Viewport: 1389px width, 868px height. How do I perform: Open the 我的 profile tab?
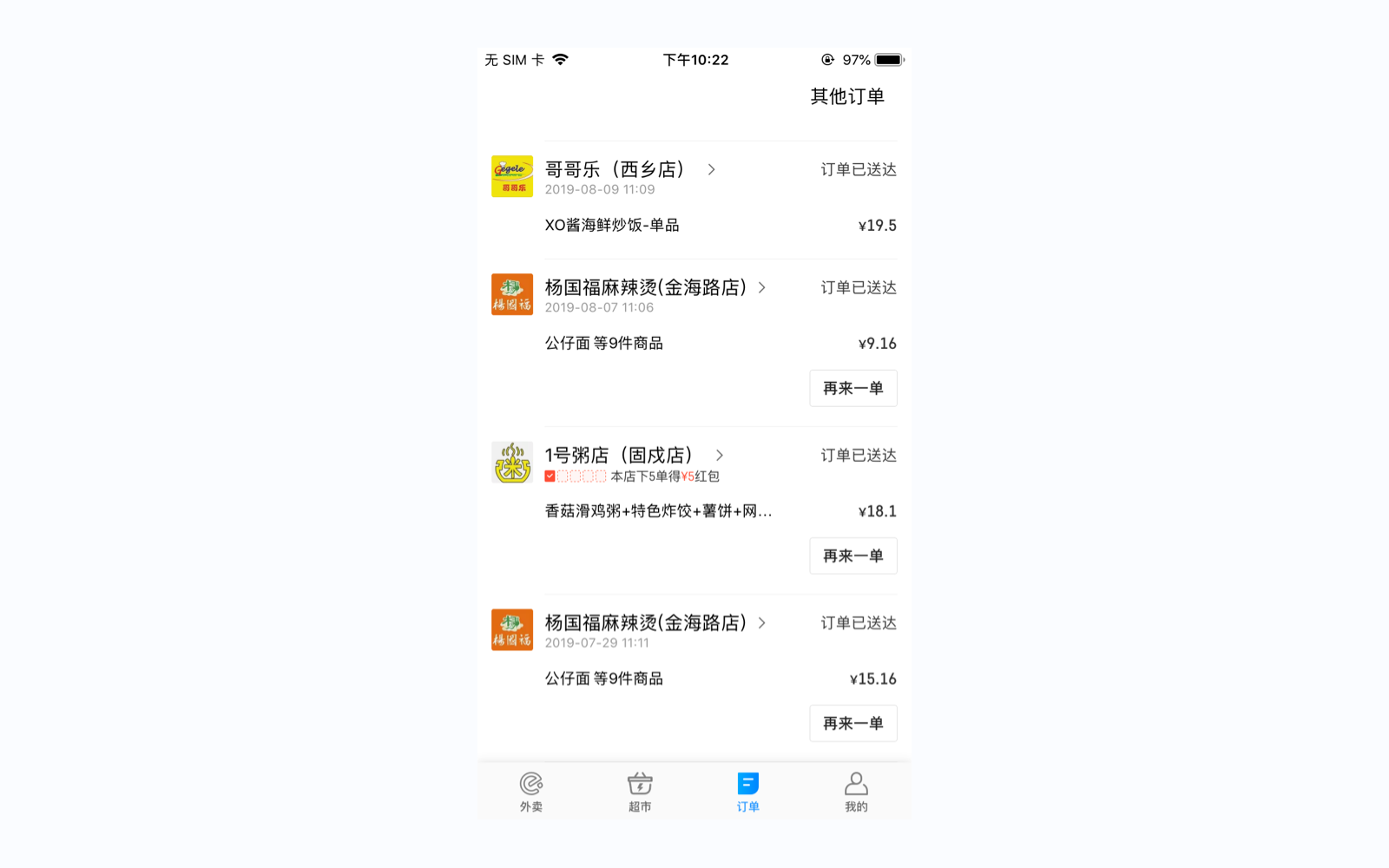click(x=856, y=792)
